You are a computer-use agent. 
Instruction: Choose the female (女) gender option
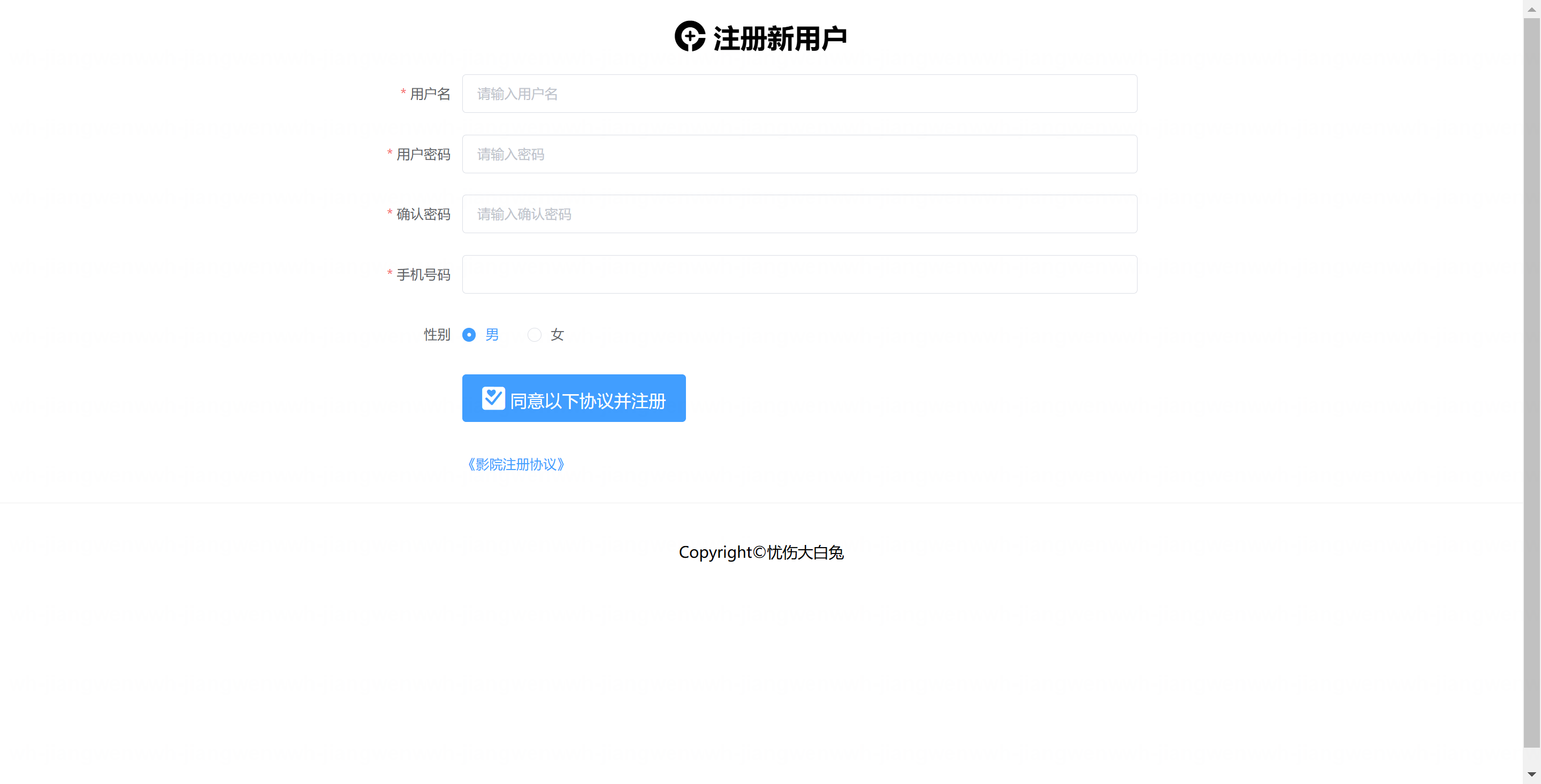click(534, 335)
